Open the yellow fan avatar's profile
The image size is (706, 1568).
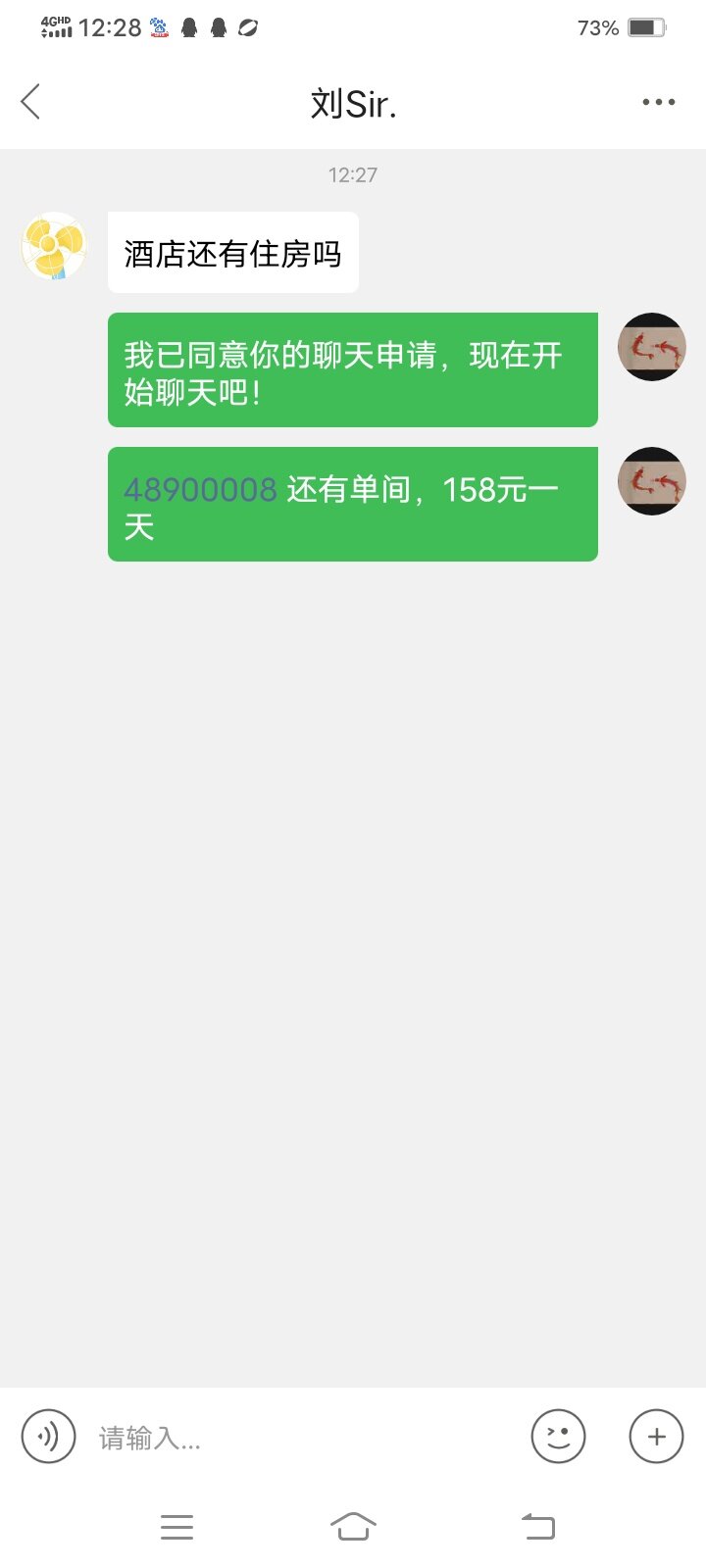[x=54, y=246]
